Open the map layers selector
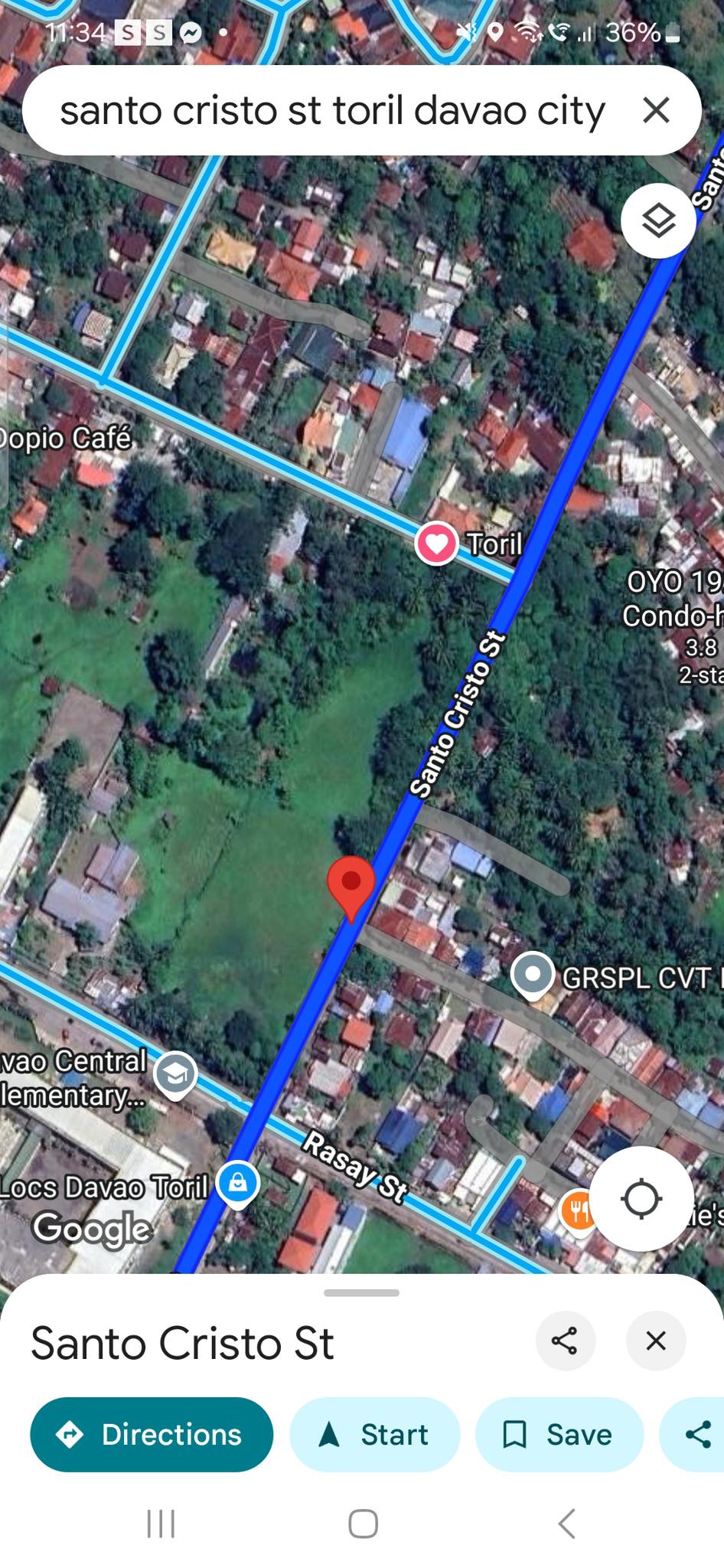This screenshot has width=724, height=1568. [657, 221]
